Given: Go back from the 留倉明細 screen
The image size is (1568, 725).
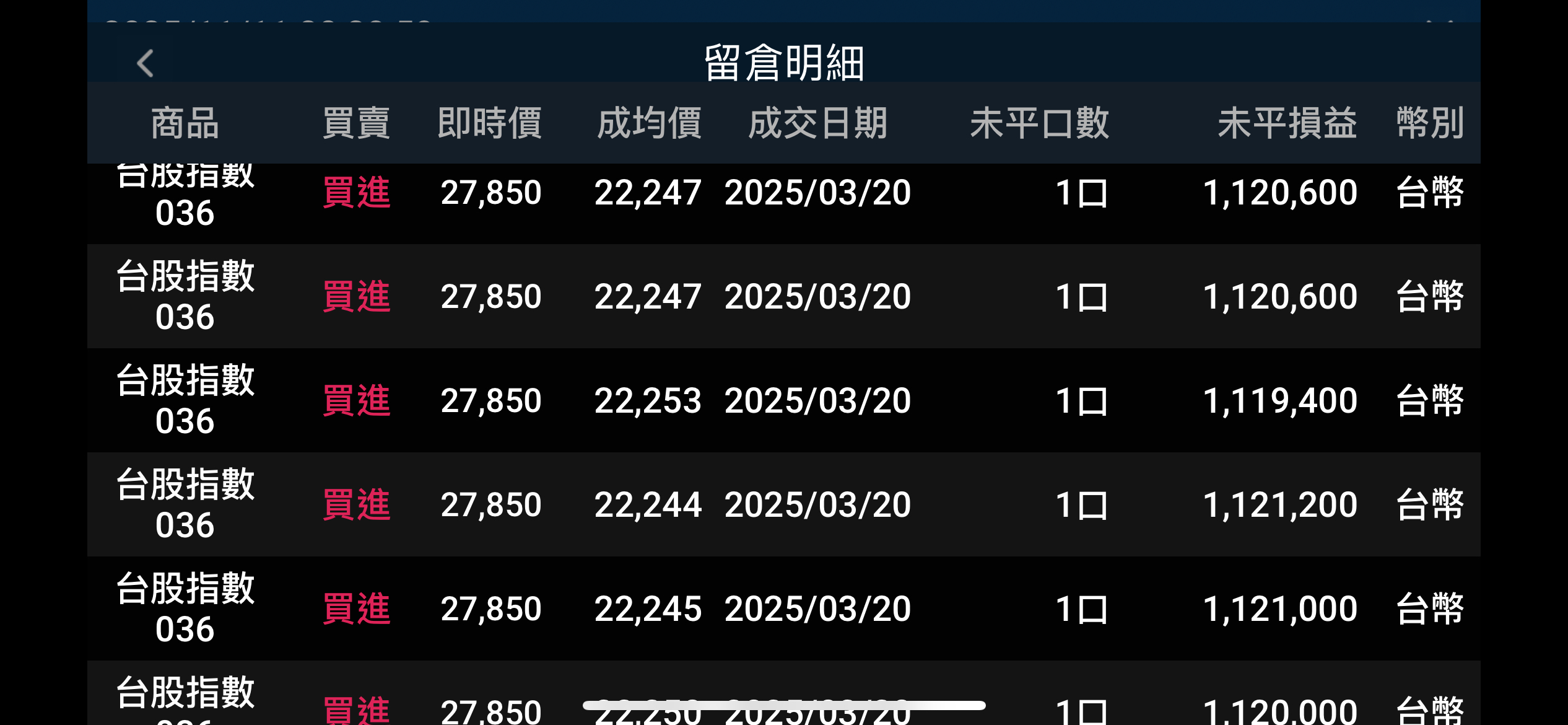Looking at the screenshot, I should [x=146, y=63].
